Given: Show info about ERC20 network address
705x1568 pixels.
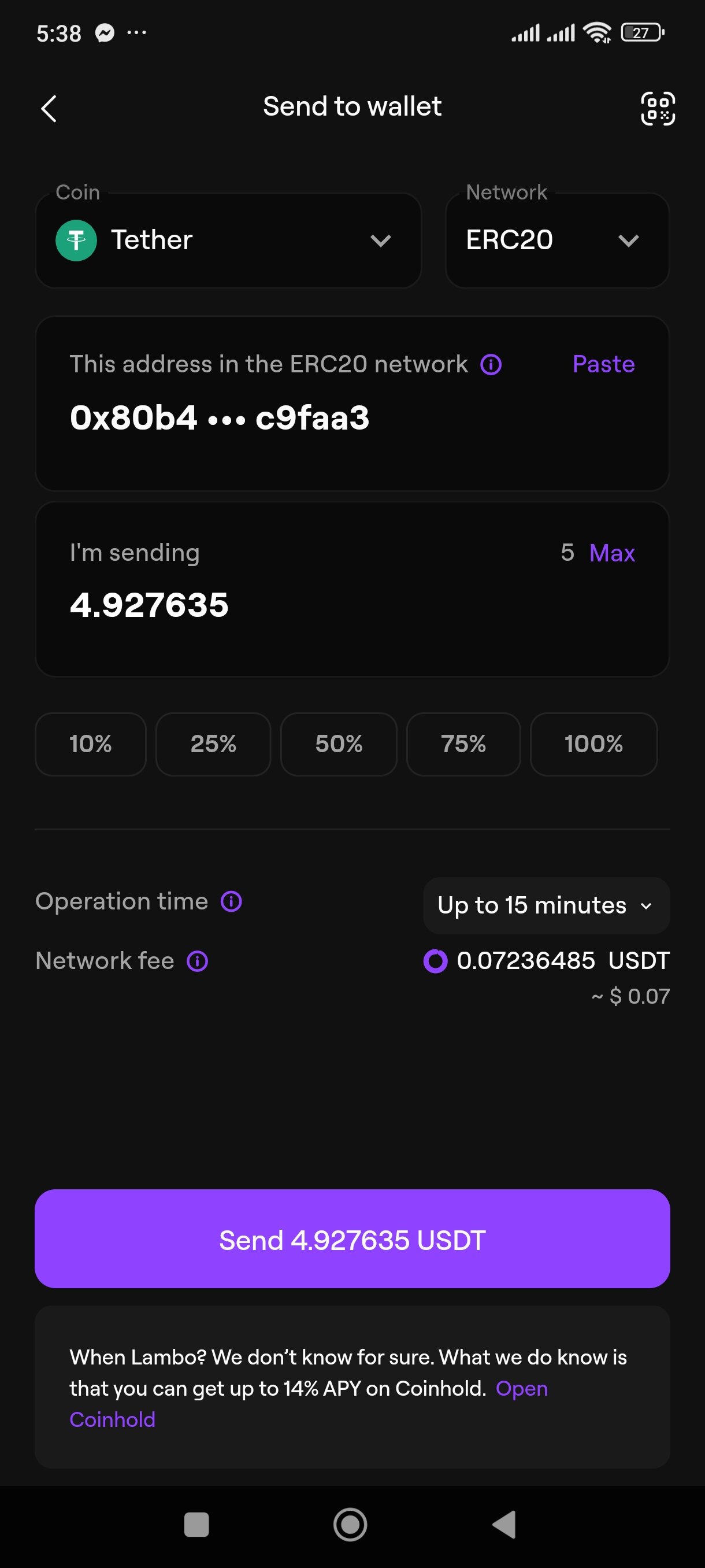Looking at the screenshot, I should (491, 365).
